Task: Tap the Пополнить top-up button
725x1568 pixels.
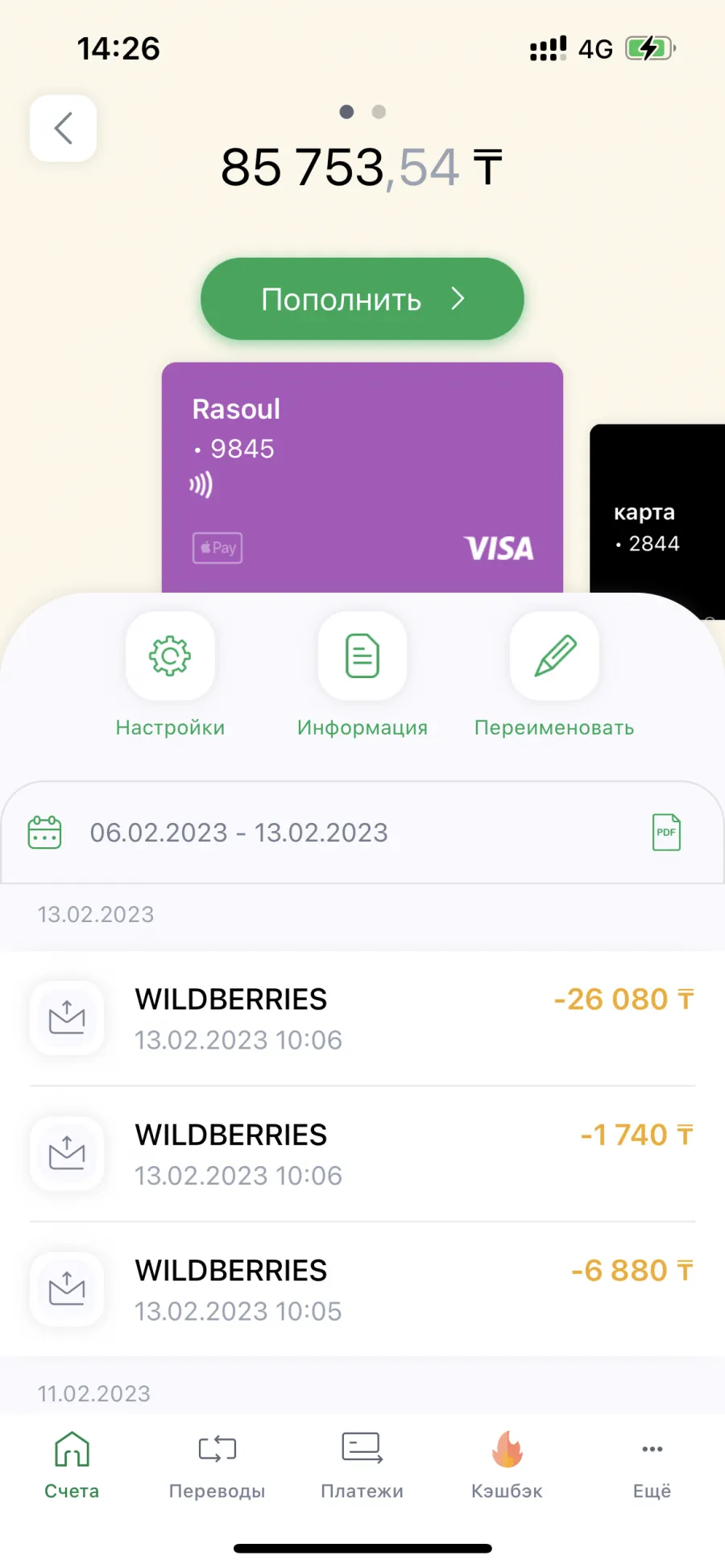Action: (362, 299)
